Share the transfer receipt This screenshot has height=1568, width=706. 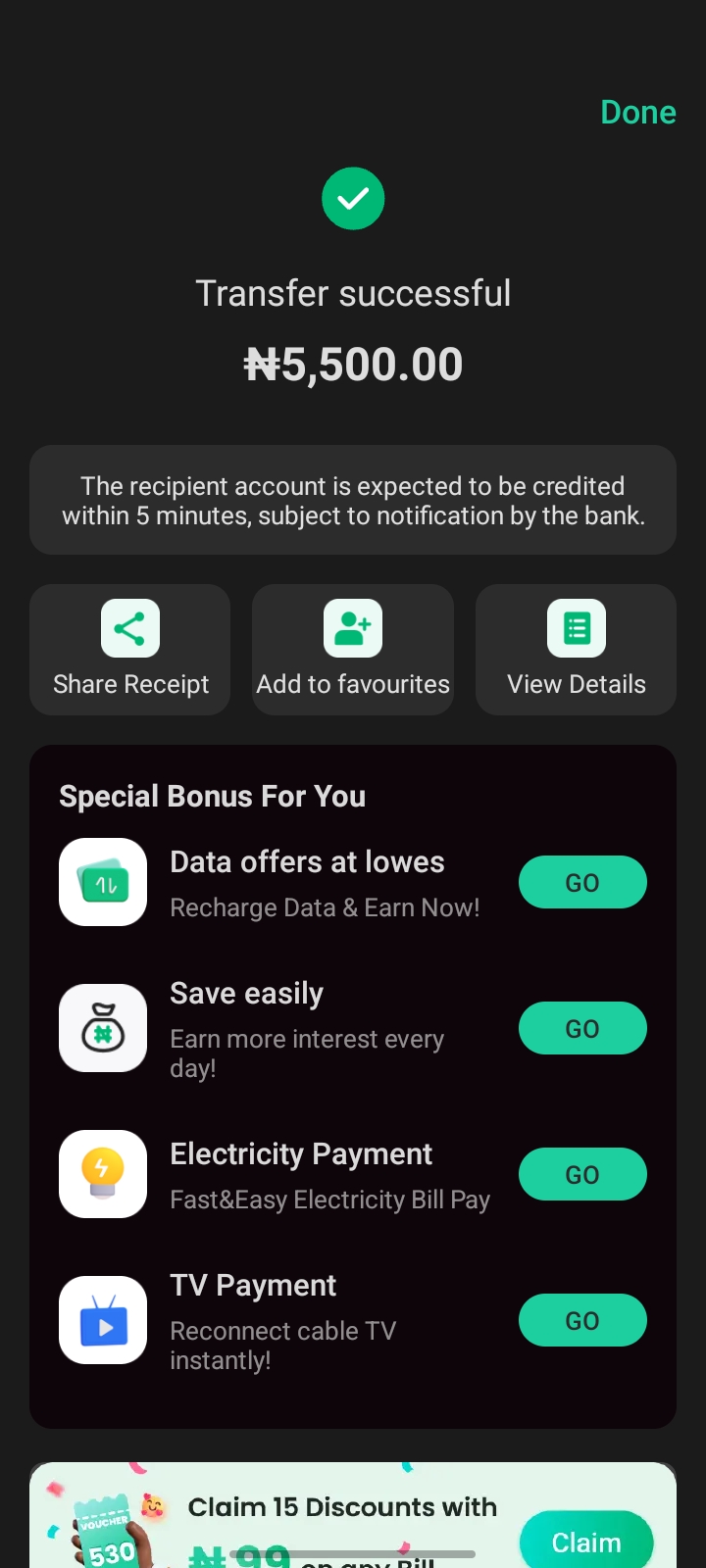point(130,650)
